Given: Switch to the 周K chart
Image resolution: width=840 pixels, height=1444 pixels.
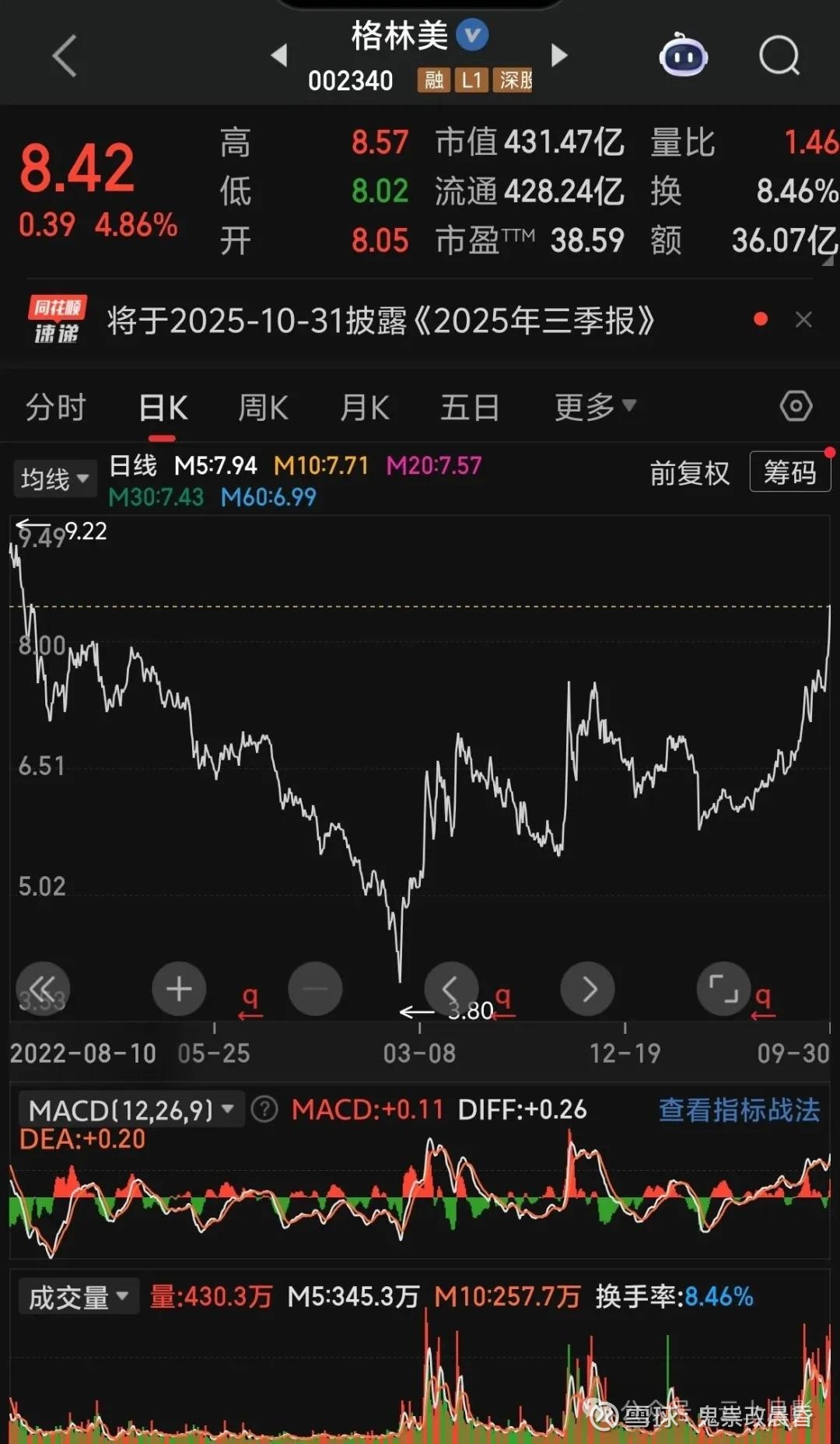Looking at the screenshot, I should pos(263,408).
